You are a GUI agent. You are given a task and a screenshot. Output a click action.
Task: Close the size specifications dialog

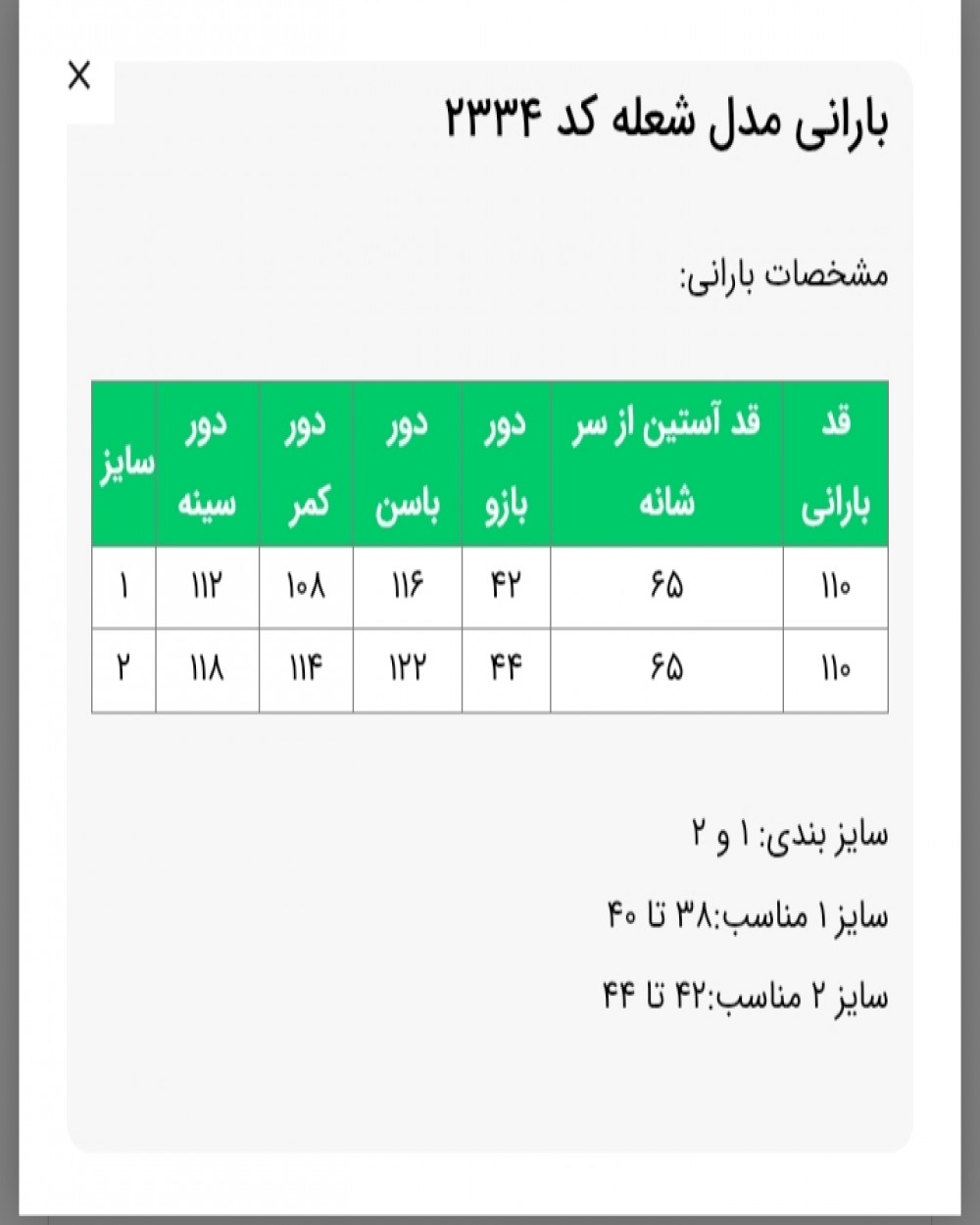79,75
